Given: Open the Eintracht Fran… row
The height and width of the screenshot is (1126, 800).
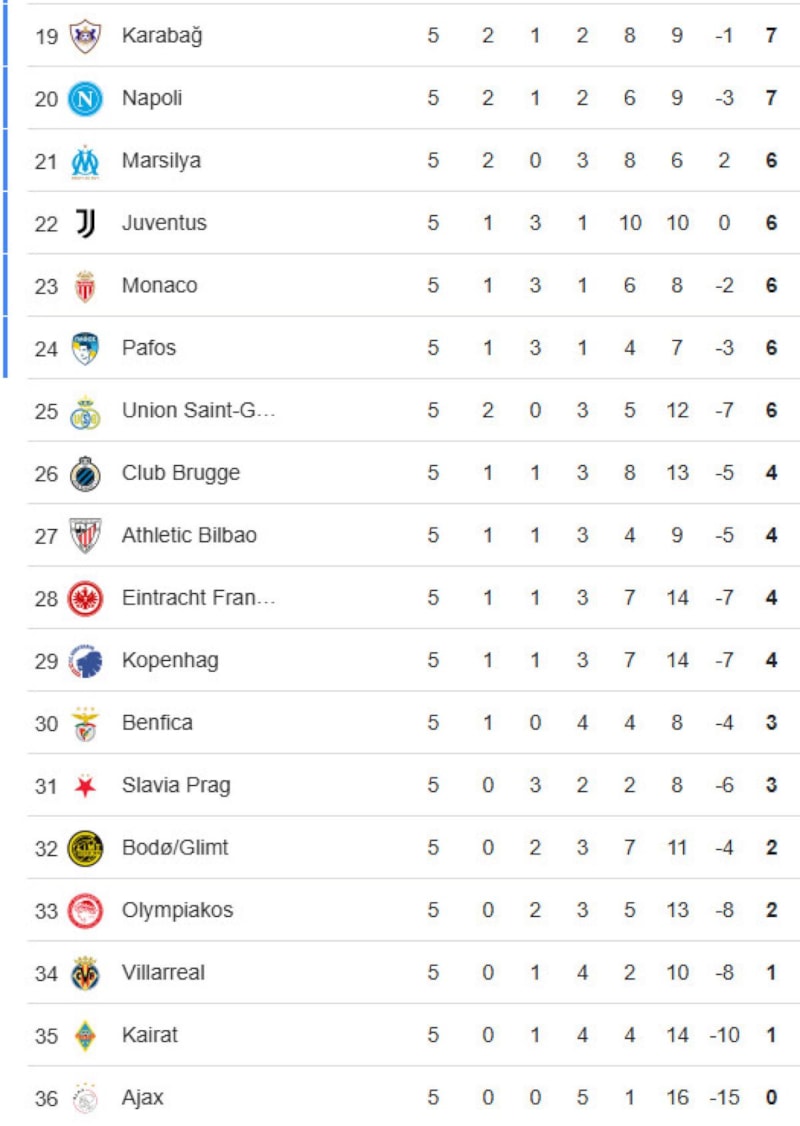Looking at the screenshot, I should tap(198, 598).
